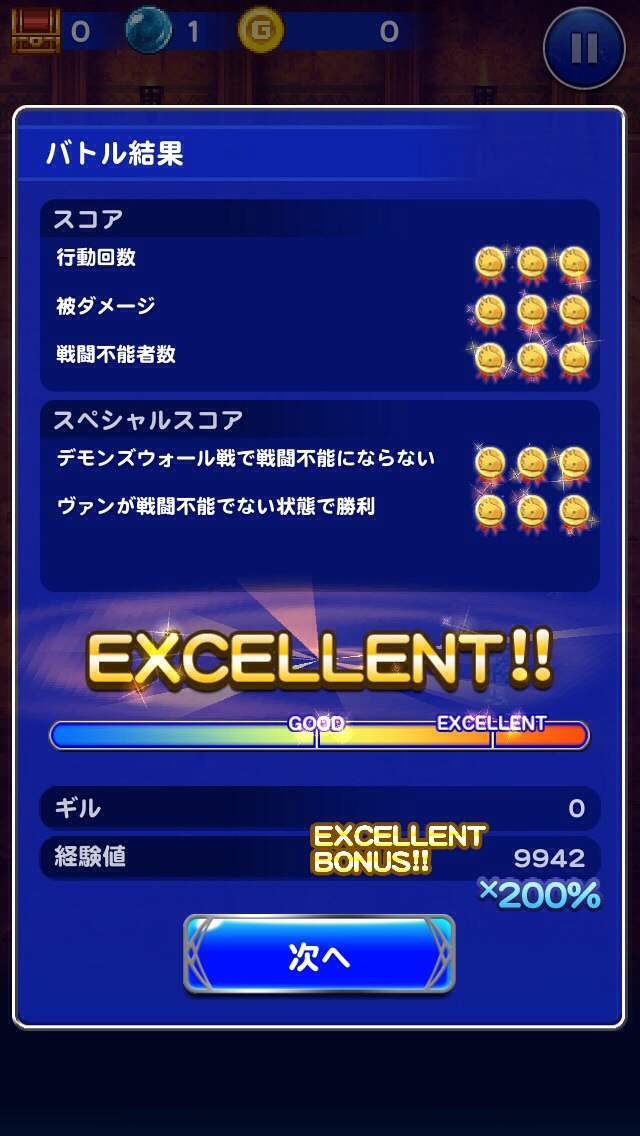Pause the game with the pause button
The height and width of the screenshot is (1136, 640).
click(584, 48)
